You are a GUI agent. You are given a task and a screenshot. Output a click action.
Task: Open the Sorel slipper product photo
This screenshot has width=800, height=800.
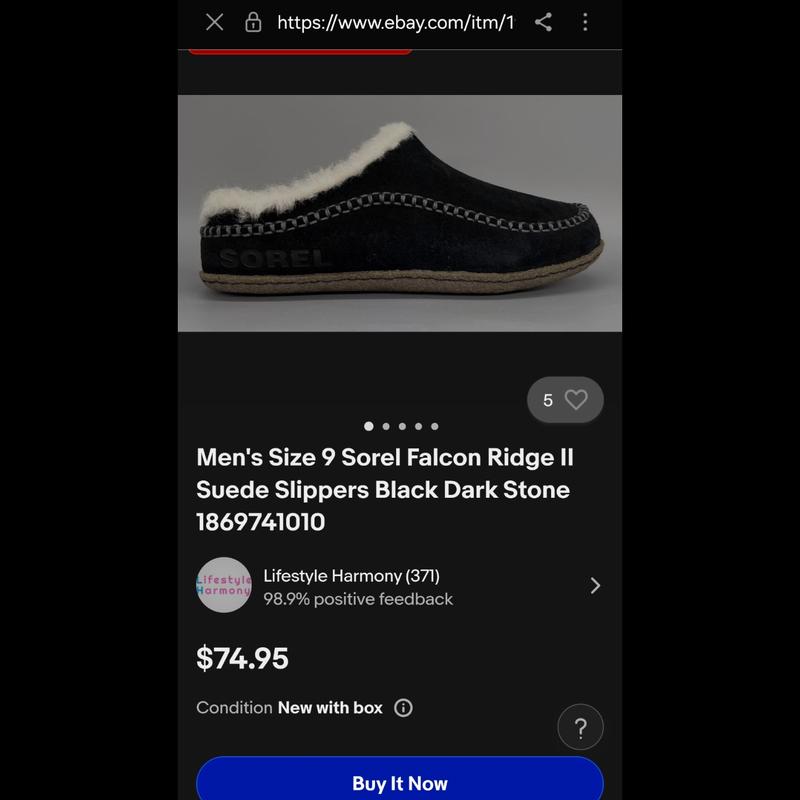(400, 212)
